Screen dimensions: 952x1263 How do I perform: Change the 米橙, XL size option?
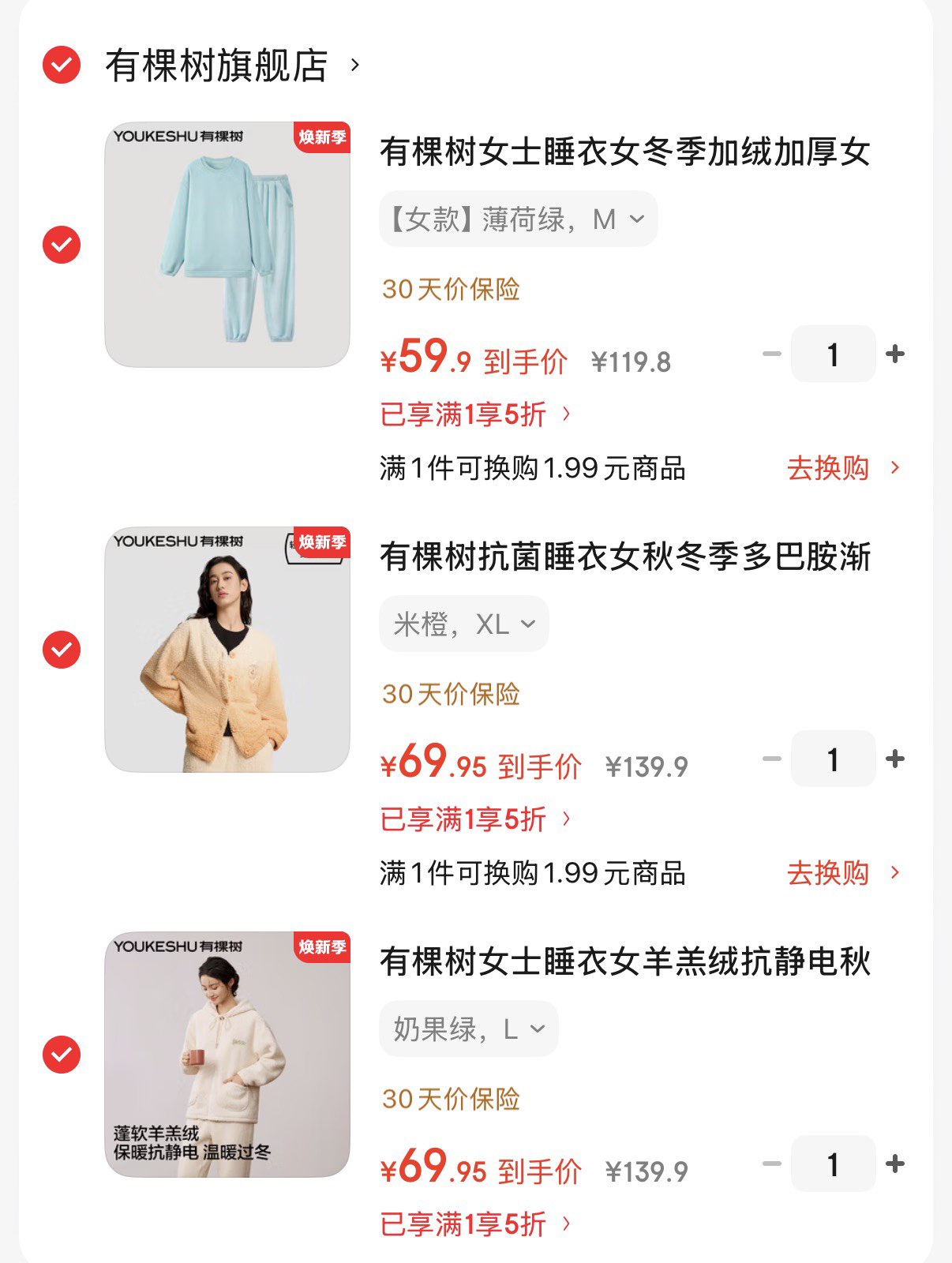pos(464,624)
